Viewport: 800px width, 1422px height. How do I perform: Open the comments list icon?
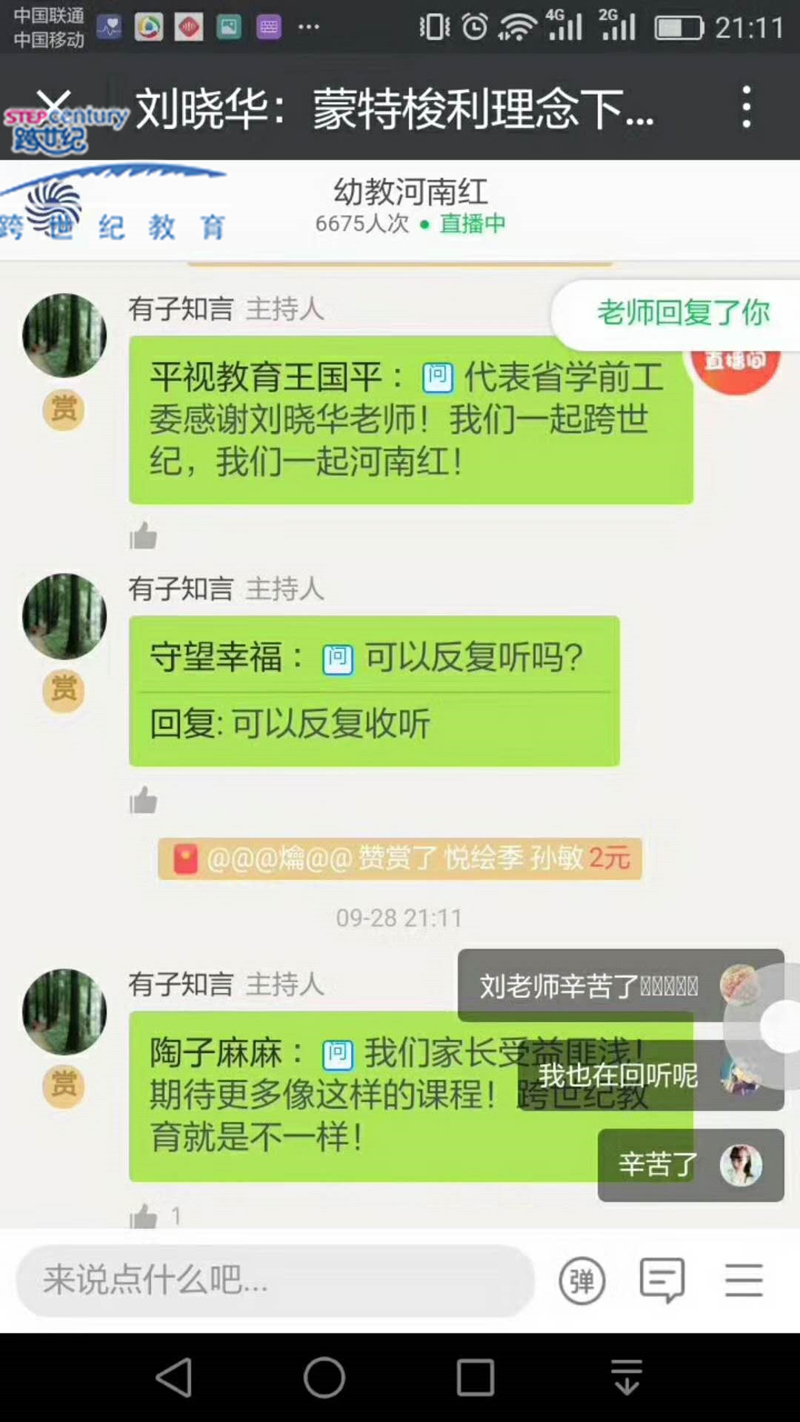pyautogui.click(x=662, y=1280)
